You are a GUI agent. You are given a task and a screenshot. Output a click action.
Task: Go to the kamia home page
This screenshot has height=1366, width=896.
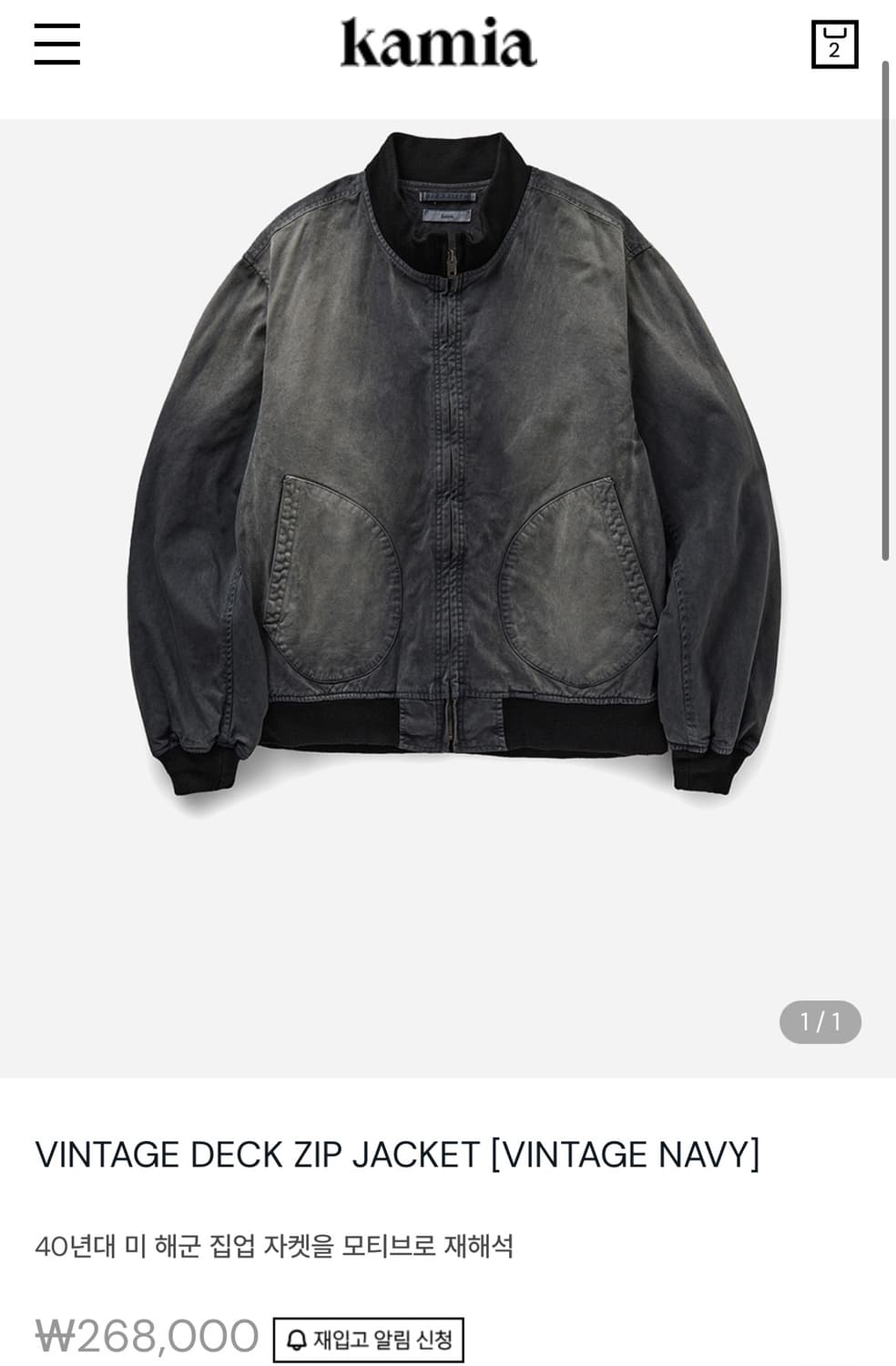[x=438, y=44]
